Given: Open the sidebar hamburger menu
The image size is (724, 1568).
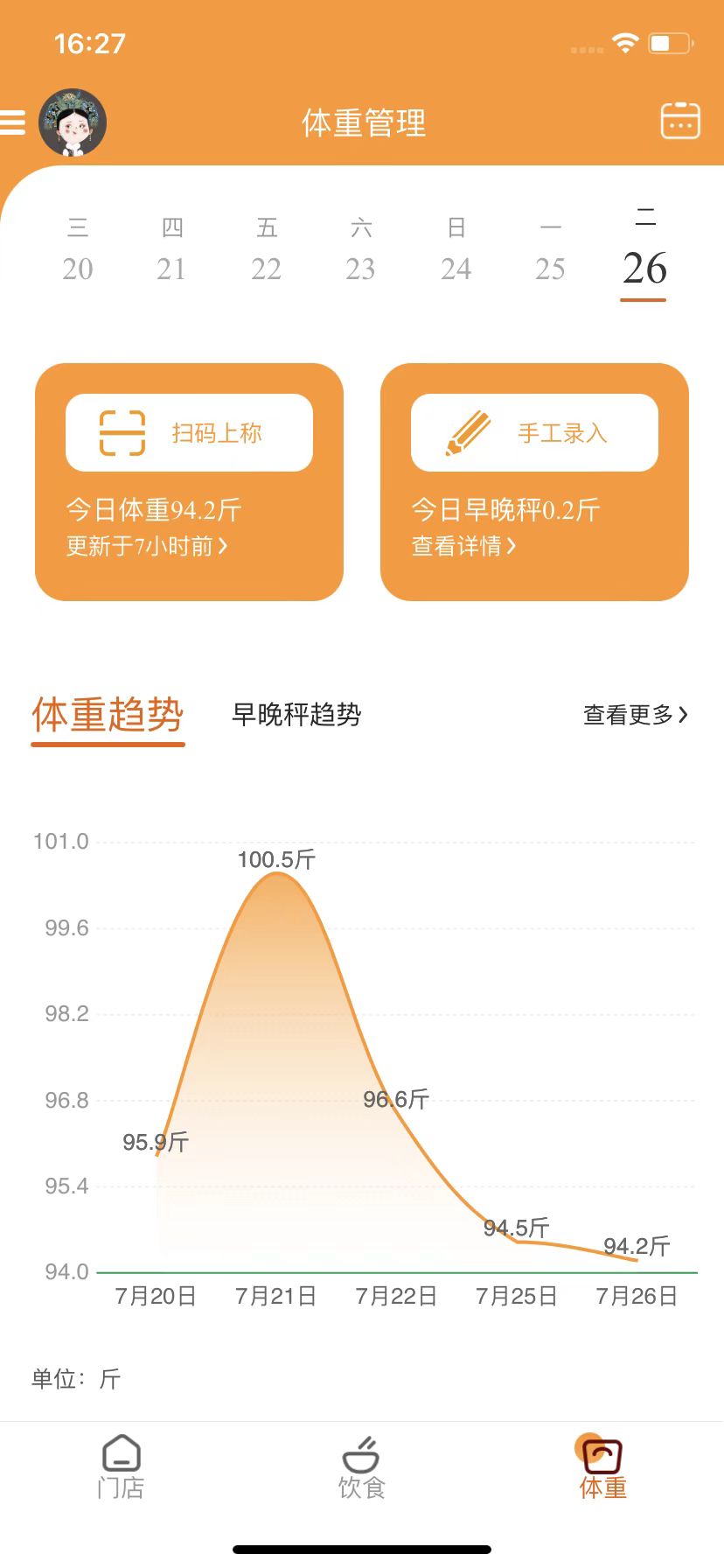Looking at the screenshot, I should pos(12,122).
